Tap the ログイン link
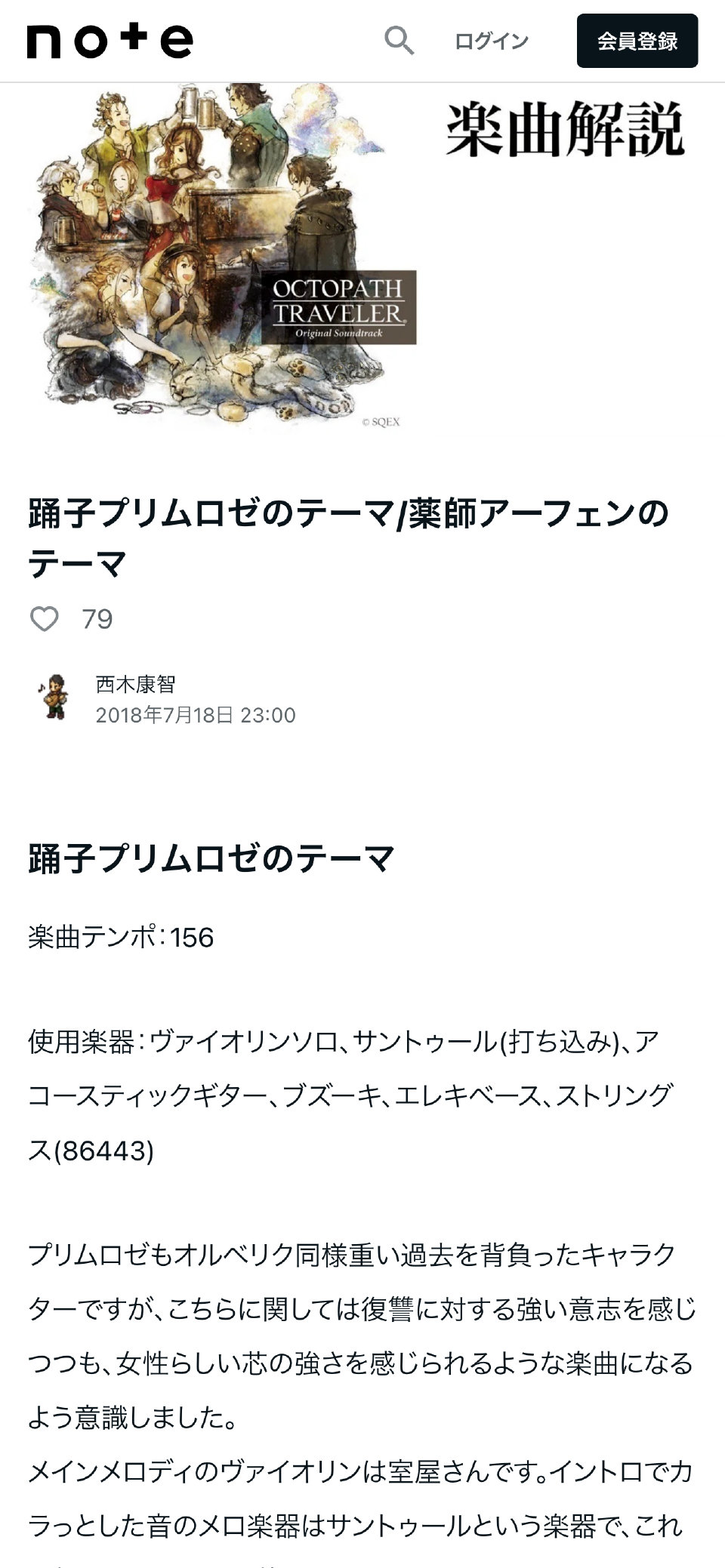Image resolution: width=725 pixels, height=1568 pixels. tap(491, 42)
